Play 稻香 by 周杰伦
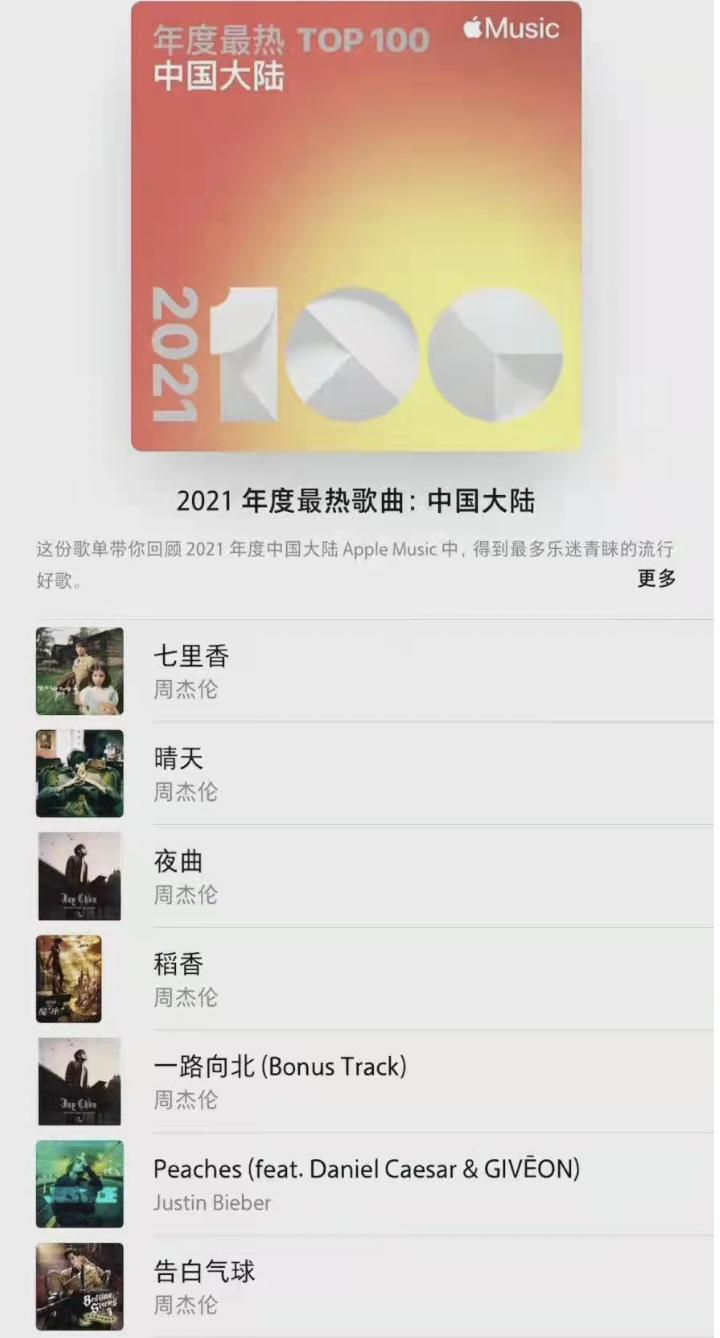The image size is (720, 1338). (375, 979)
